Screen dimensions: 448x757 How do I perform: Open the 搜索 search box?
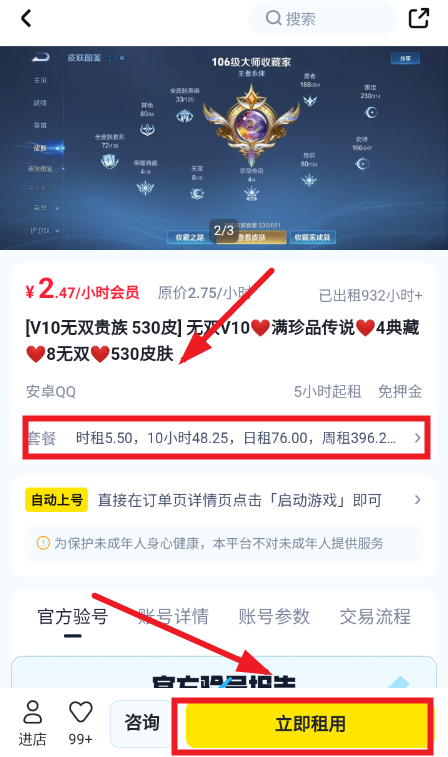[322, 18]
